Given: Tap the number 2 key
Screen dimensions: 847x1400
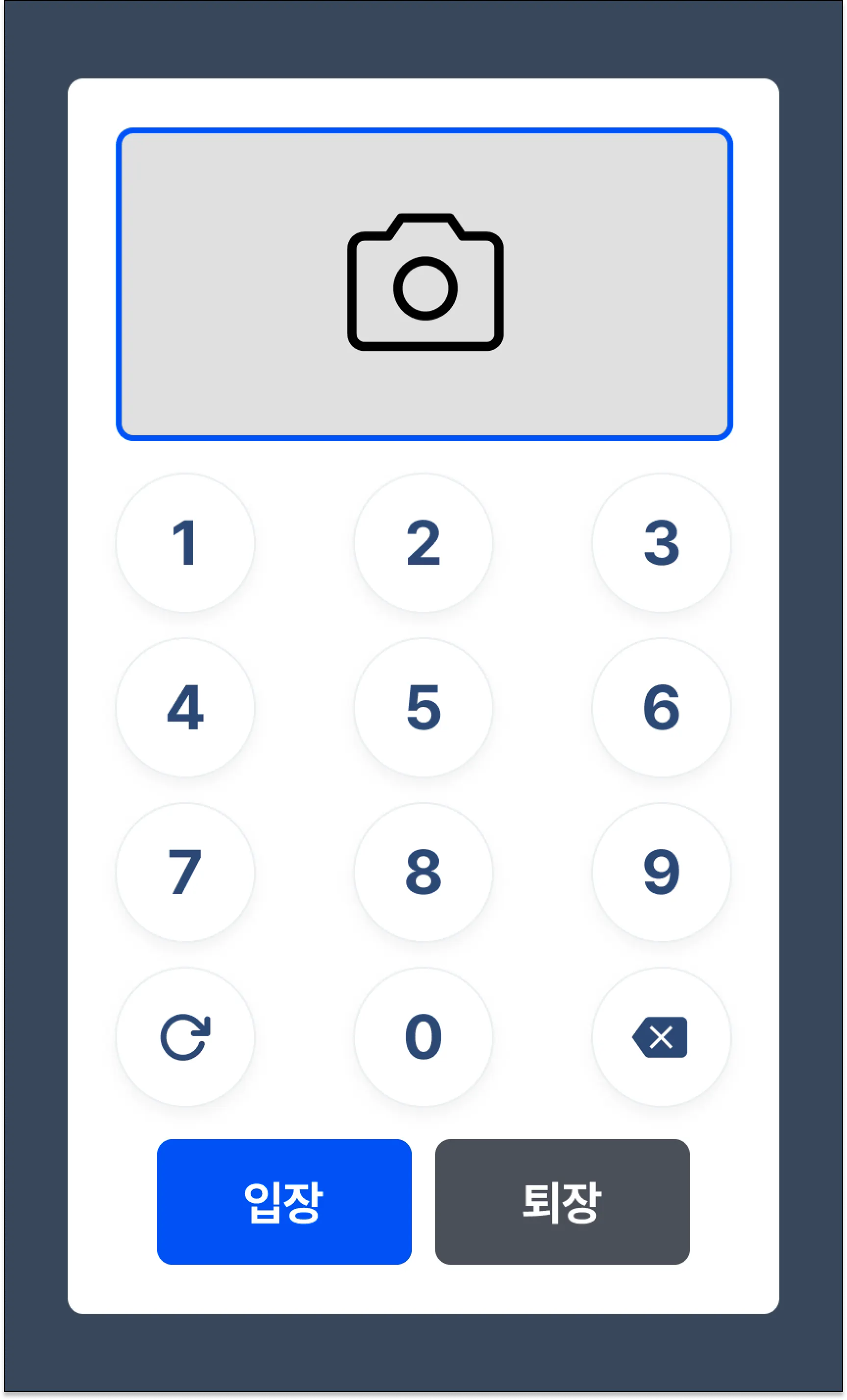Looking at the screenshot, I should pos(423,543).
